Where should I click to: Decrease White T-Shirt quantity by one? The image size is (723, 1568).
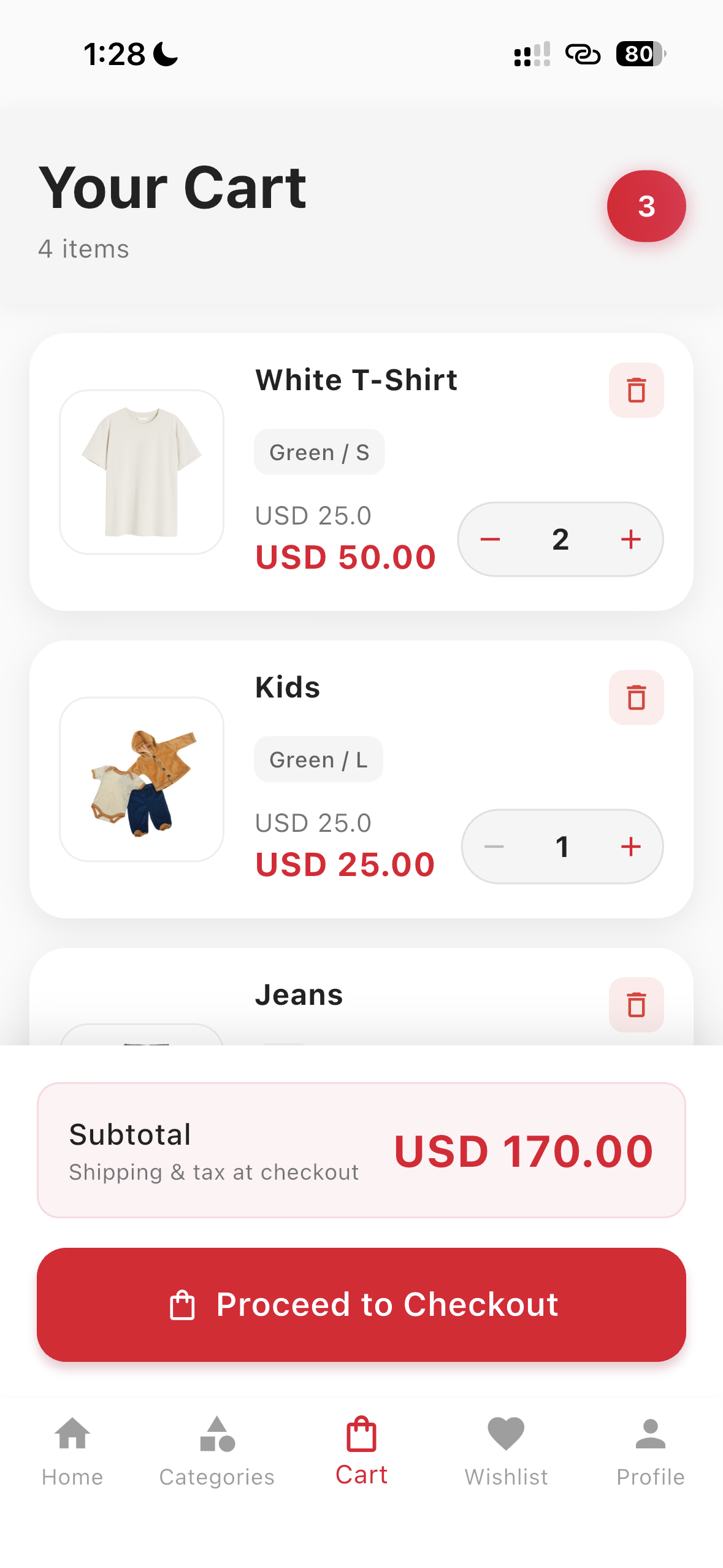(x=491, y=539)
